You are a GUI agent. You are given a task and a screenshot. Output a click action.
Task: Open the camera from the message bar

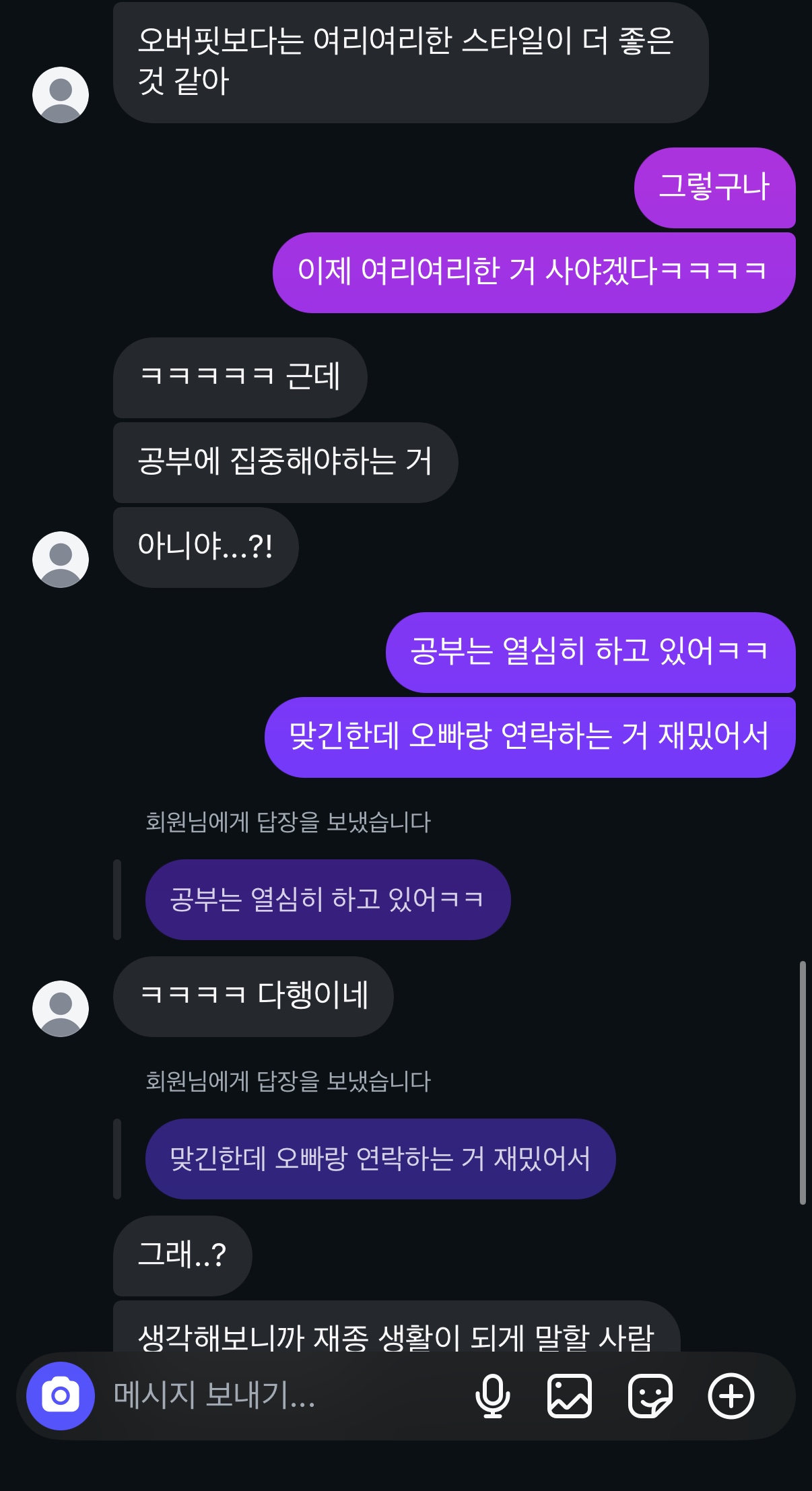pos(61,1395)
